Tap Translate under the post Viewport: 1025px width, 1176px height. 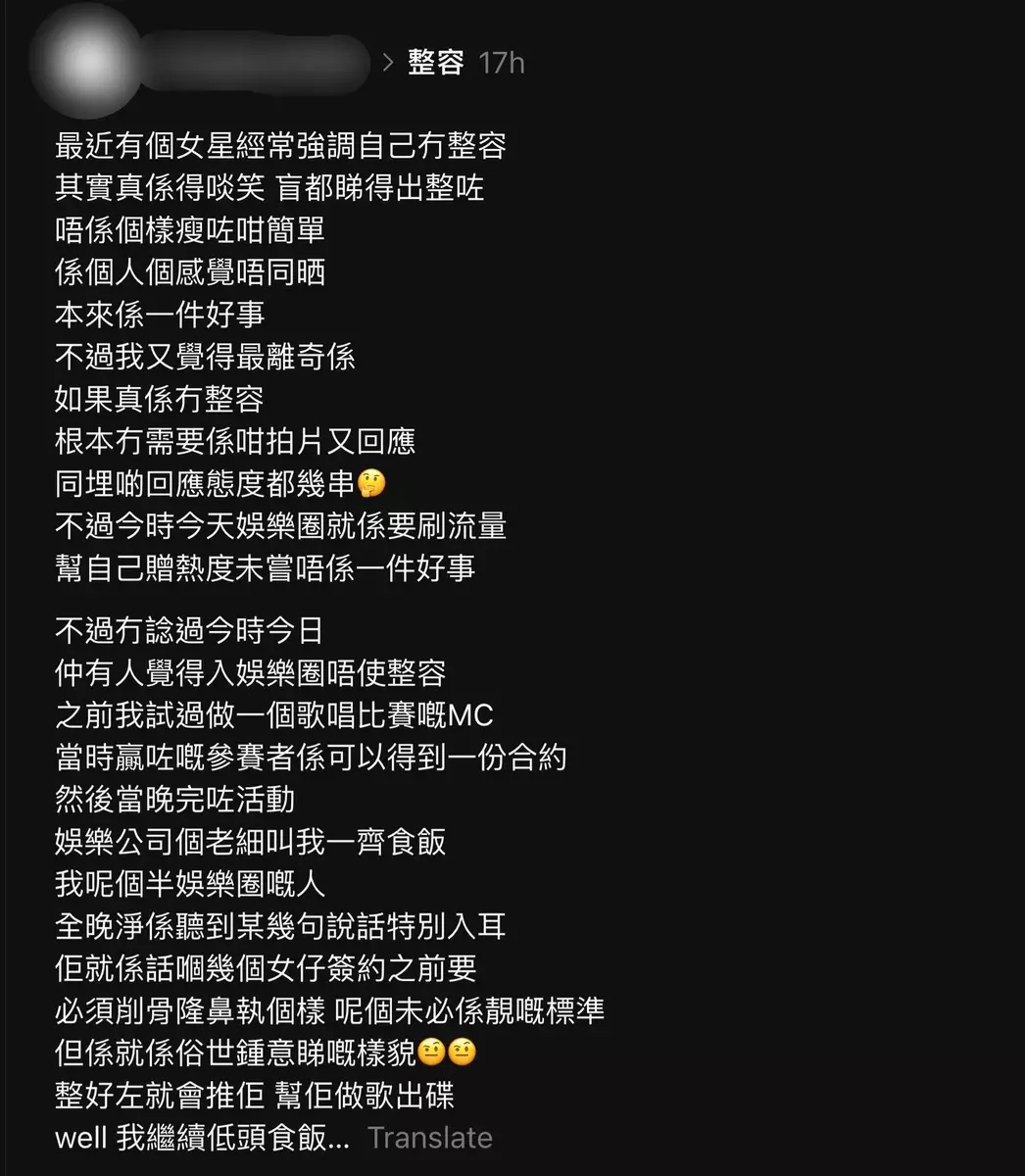pyautogui.click(x=429, y=1138)
